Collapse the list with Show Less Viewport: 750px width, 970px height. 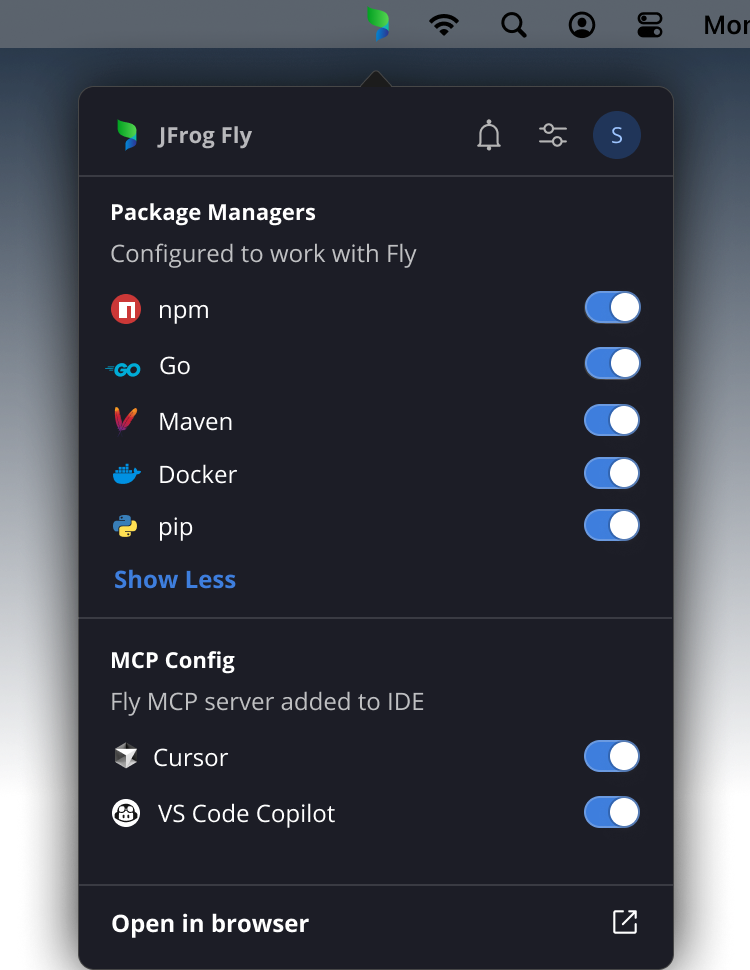(175, 580)
